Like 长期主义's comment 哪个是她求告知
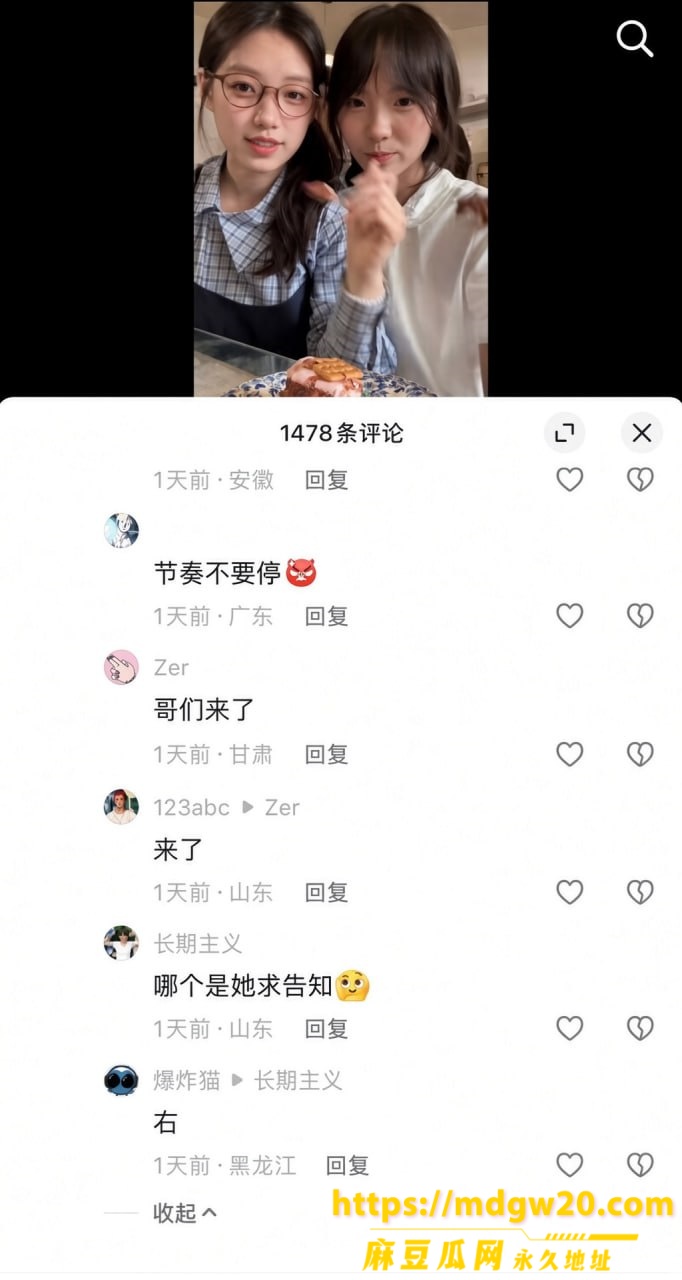Screen dimensions: 682x1280 click(x=570, y=1028)
